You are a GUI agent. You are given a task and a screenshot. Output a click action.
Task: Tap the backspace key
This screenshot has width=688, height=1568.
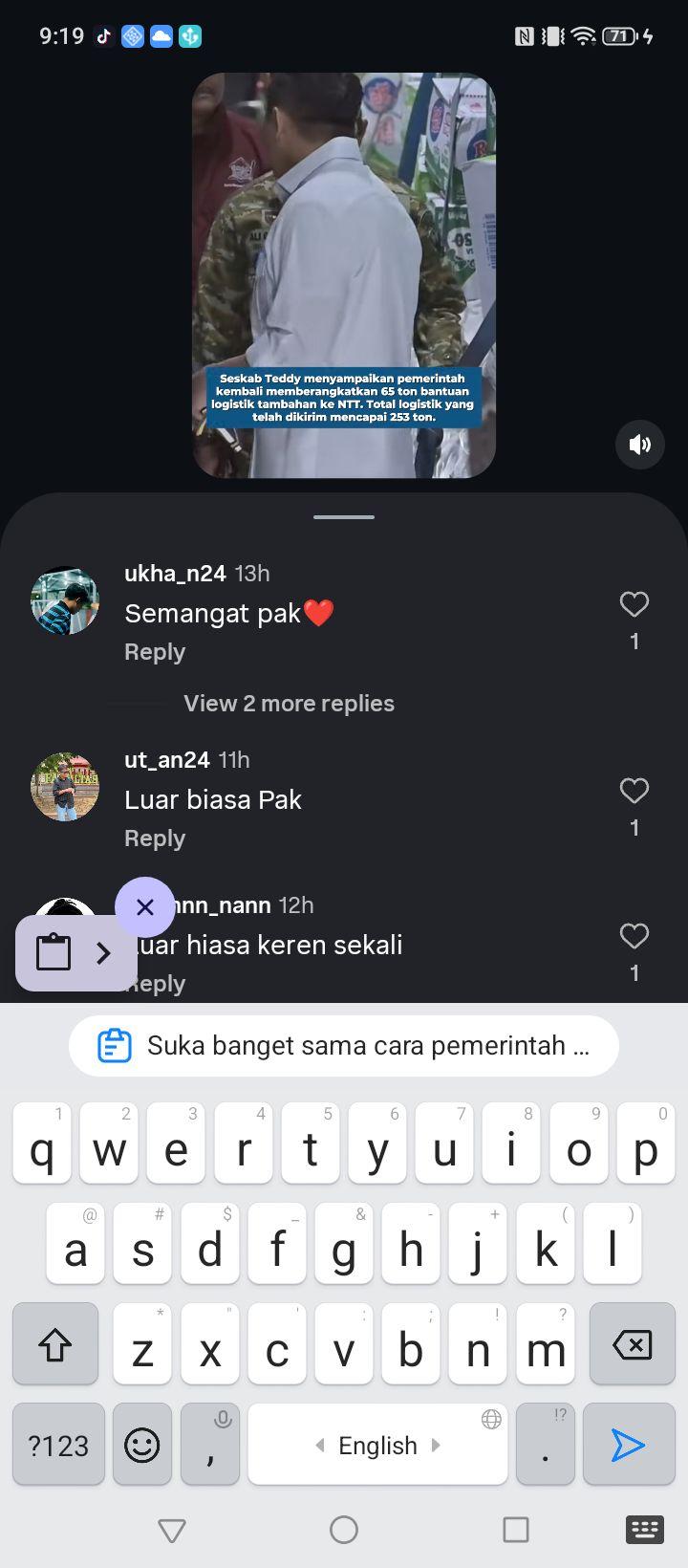tap(633, 1344)
